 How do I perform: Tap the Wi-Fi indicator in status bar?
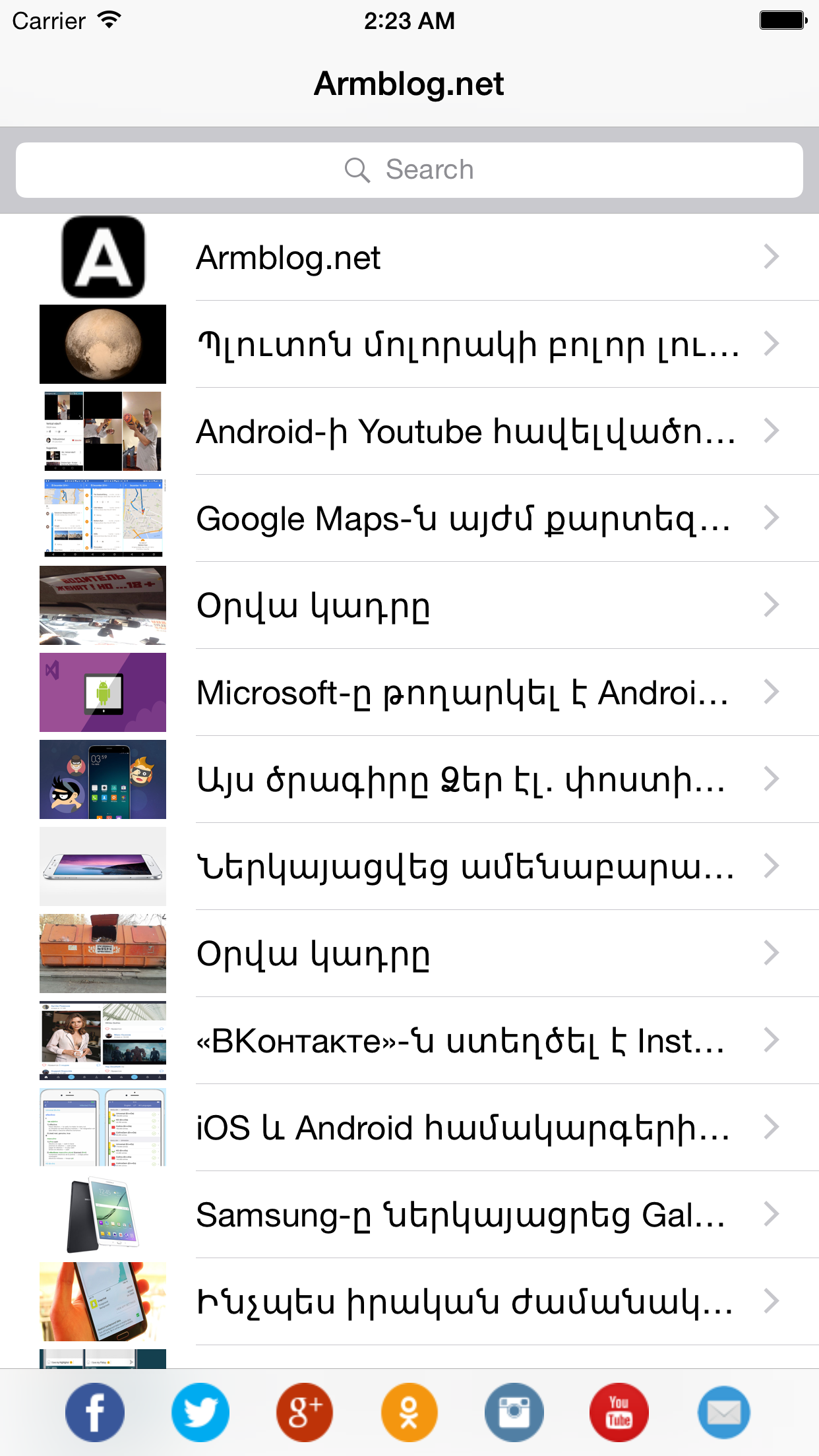pos(107,20)
